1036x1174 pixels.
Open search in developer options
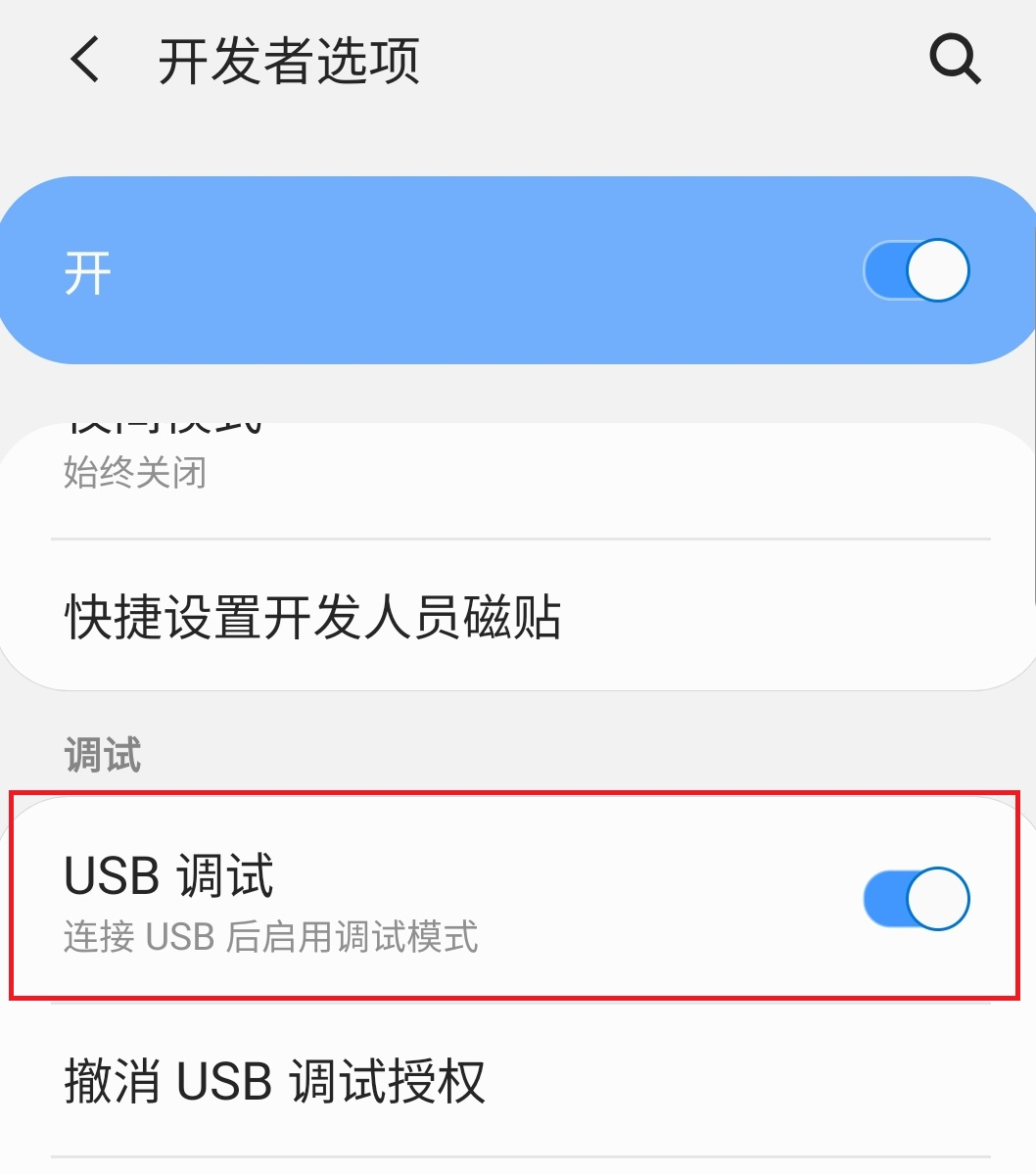point(954,60)
